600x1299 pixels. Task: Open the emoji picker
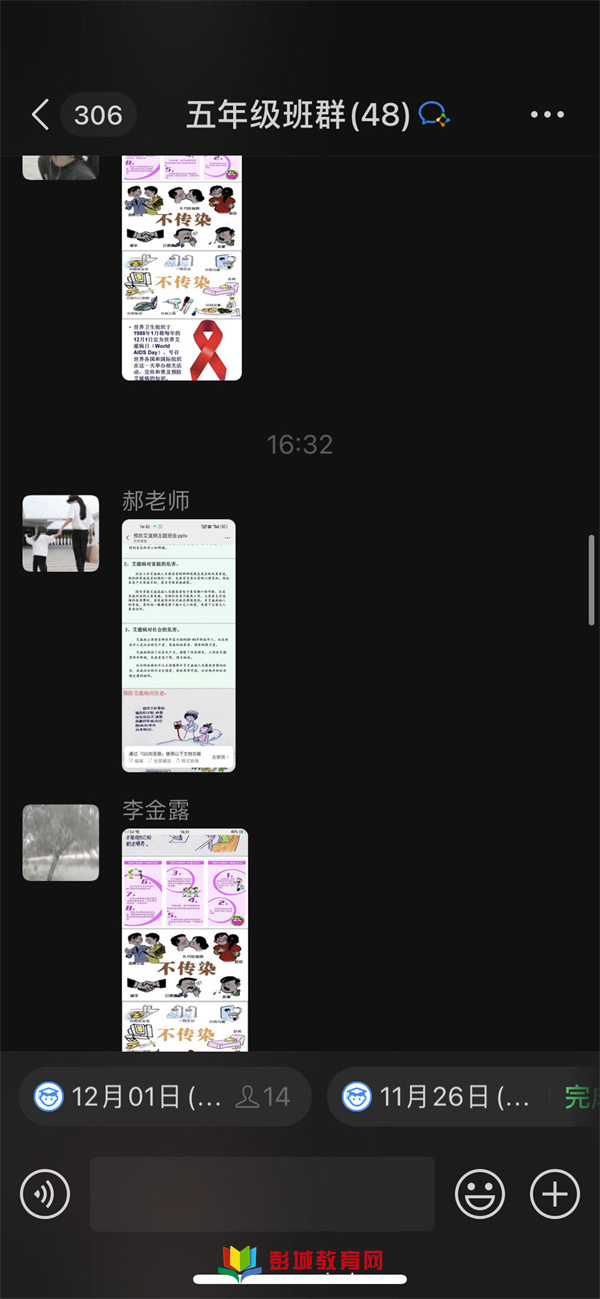(x=480, y=1194)
